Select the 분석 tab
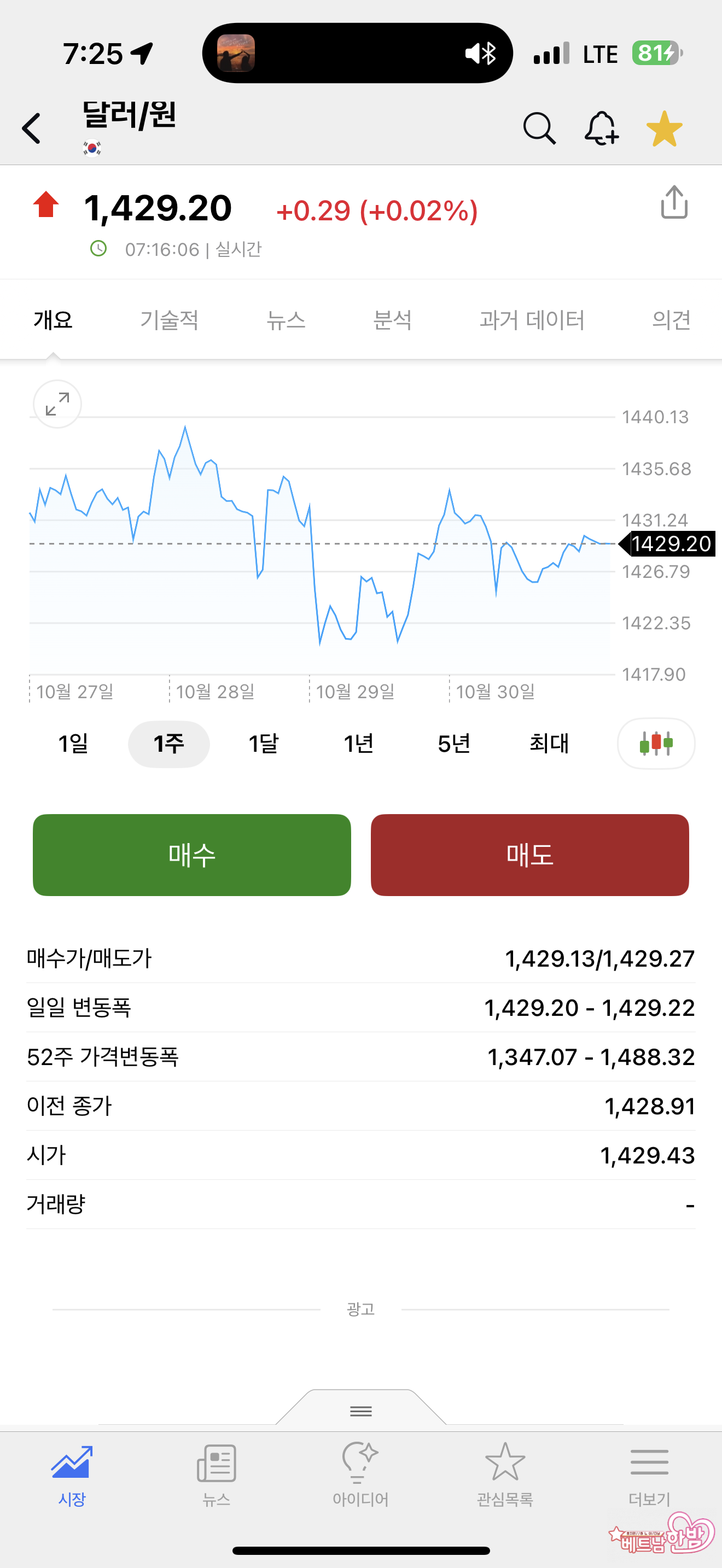The width and height of the screenshot is (722, 1568). [393, 320]
